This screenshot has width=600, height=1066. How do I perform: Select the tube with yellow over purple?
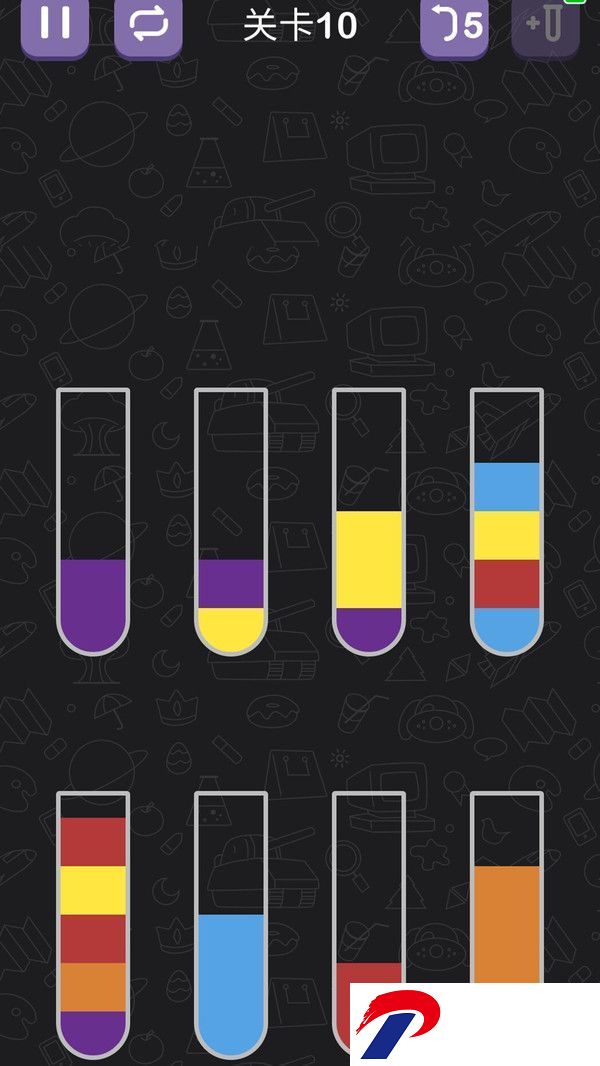pyautogui.click(x=369, y=521)
